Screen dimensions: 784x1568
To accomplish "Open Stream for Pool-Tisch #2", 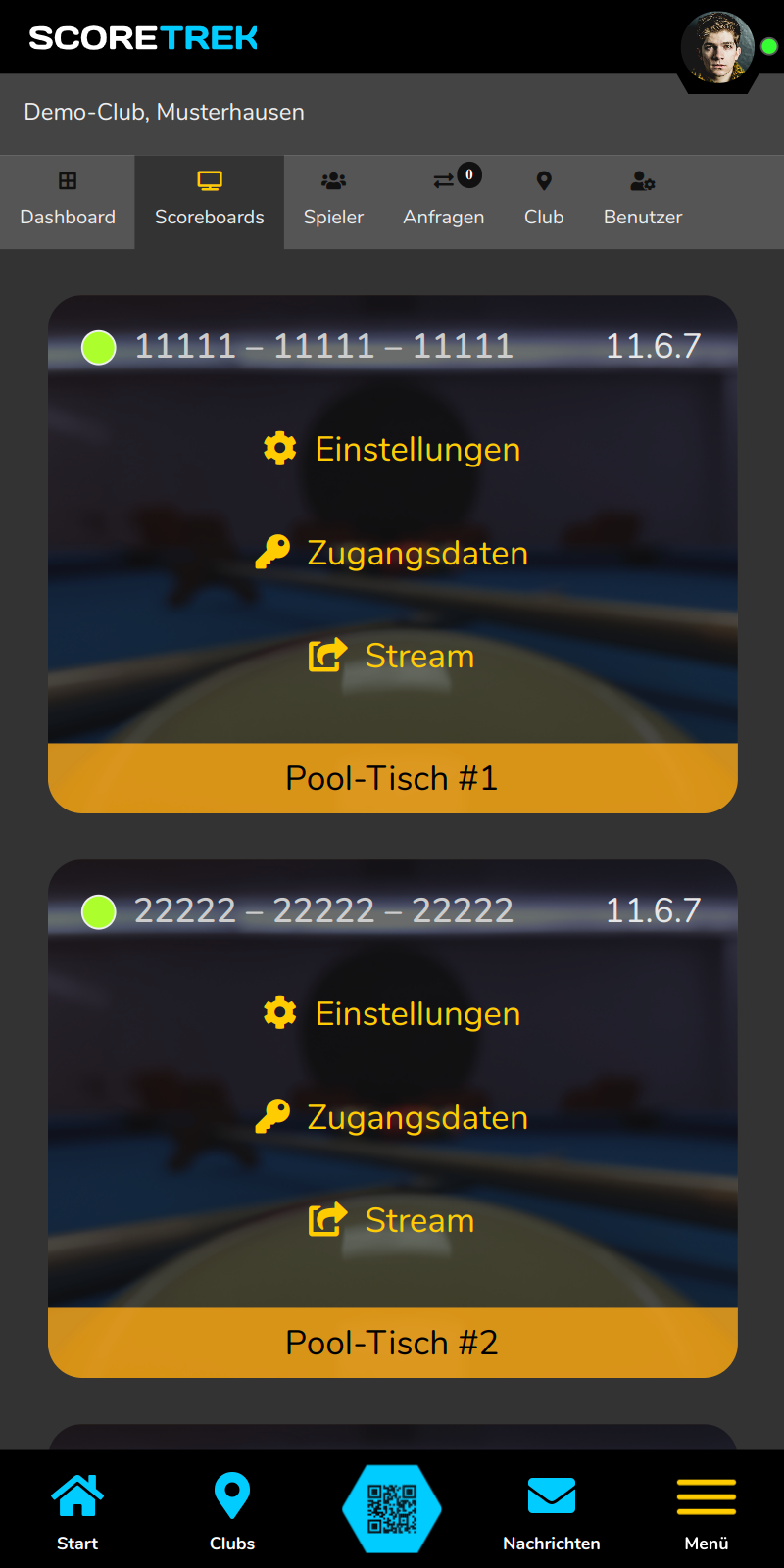I will coord(392,1220).
